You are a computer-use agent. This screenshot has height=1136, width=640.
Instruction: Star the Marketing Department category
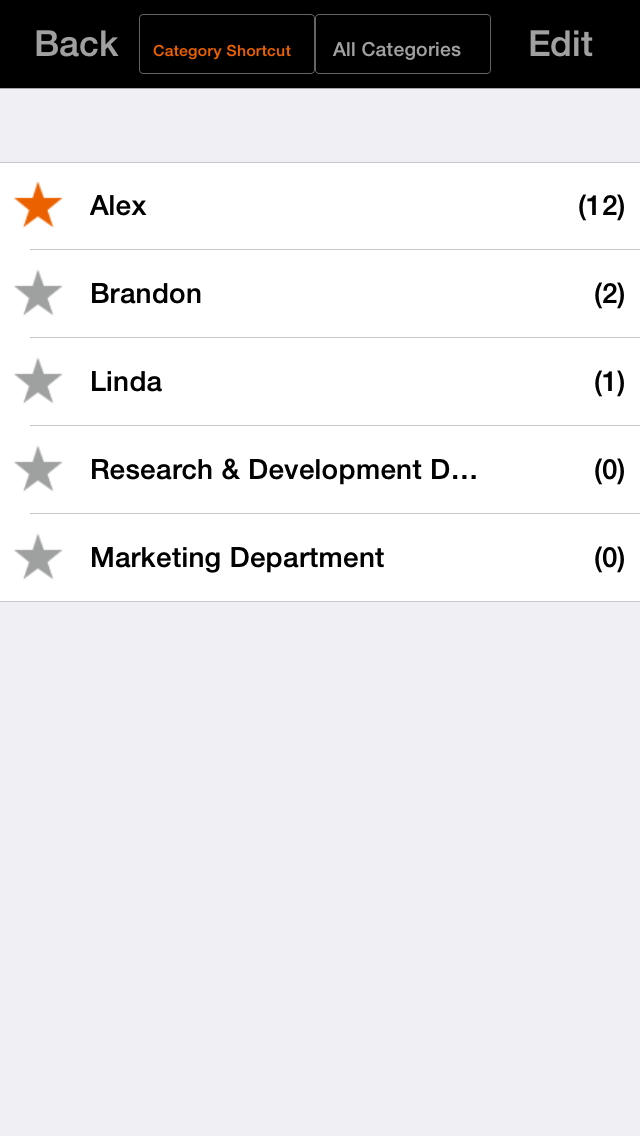click(39, 558)
